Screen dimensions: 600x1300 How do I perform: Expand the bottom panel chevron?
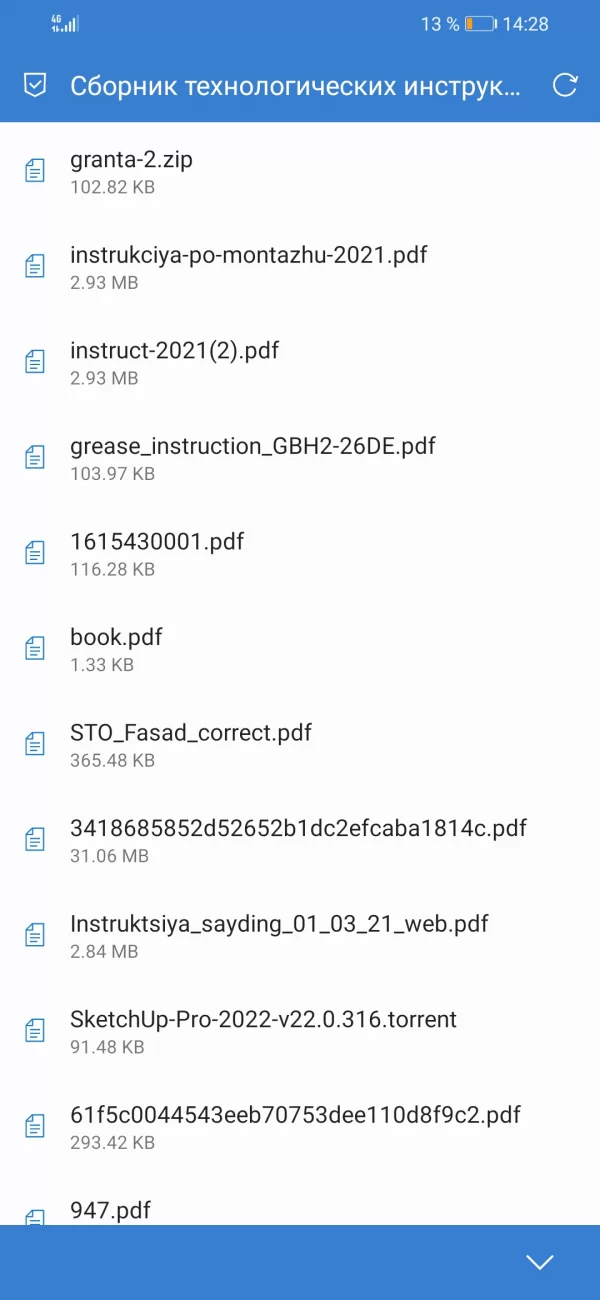click(x=540, y=1262)
